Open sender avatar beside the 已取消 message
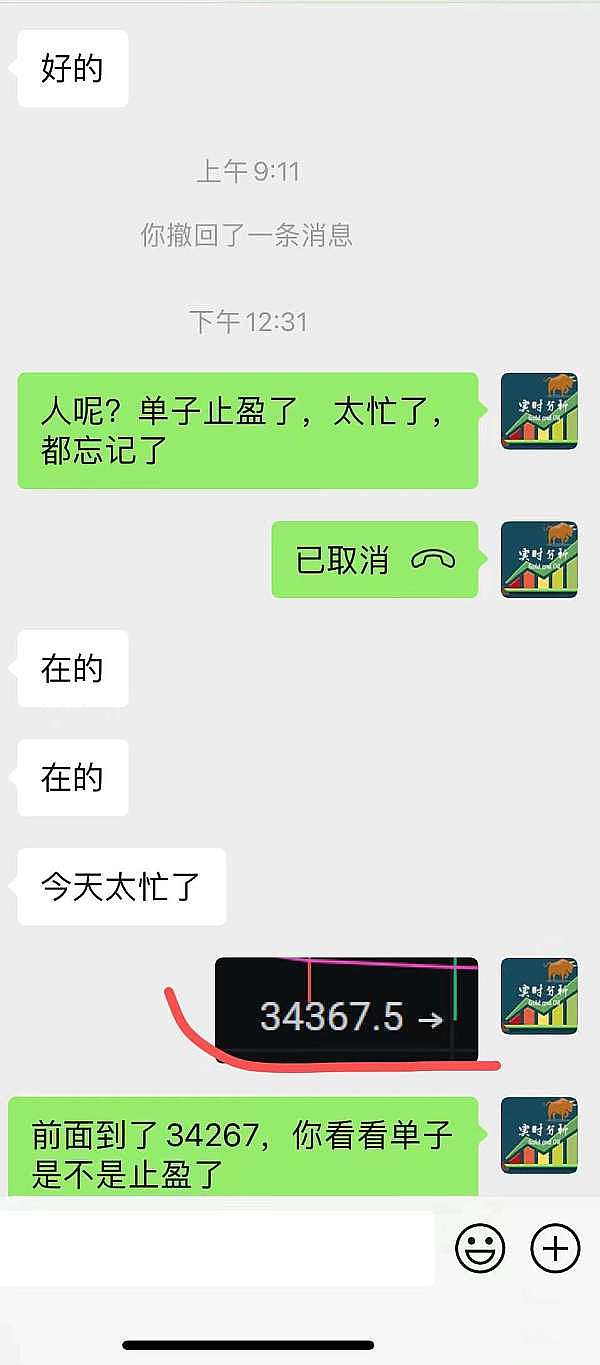Viewport: 600px width, 1365px height. pos(539,560)
